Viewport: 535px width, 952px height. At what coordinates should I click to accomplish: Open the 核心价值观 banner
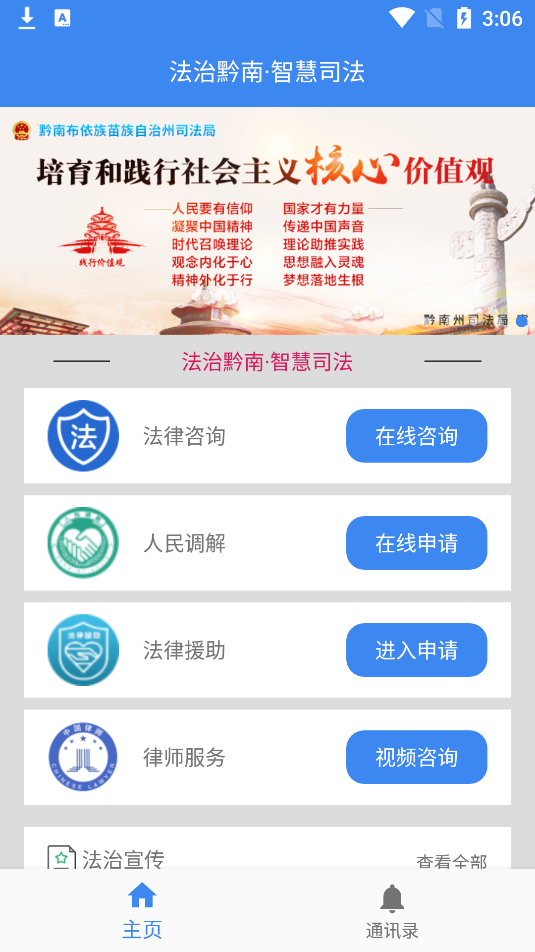[267, 221]
